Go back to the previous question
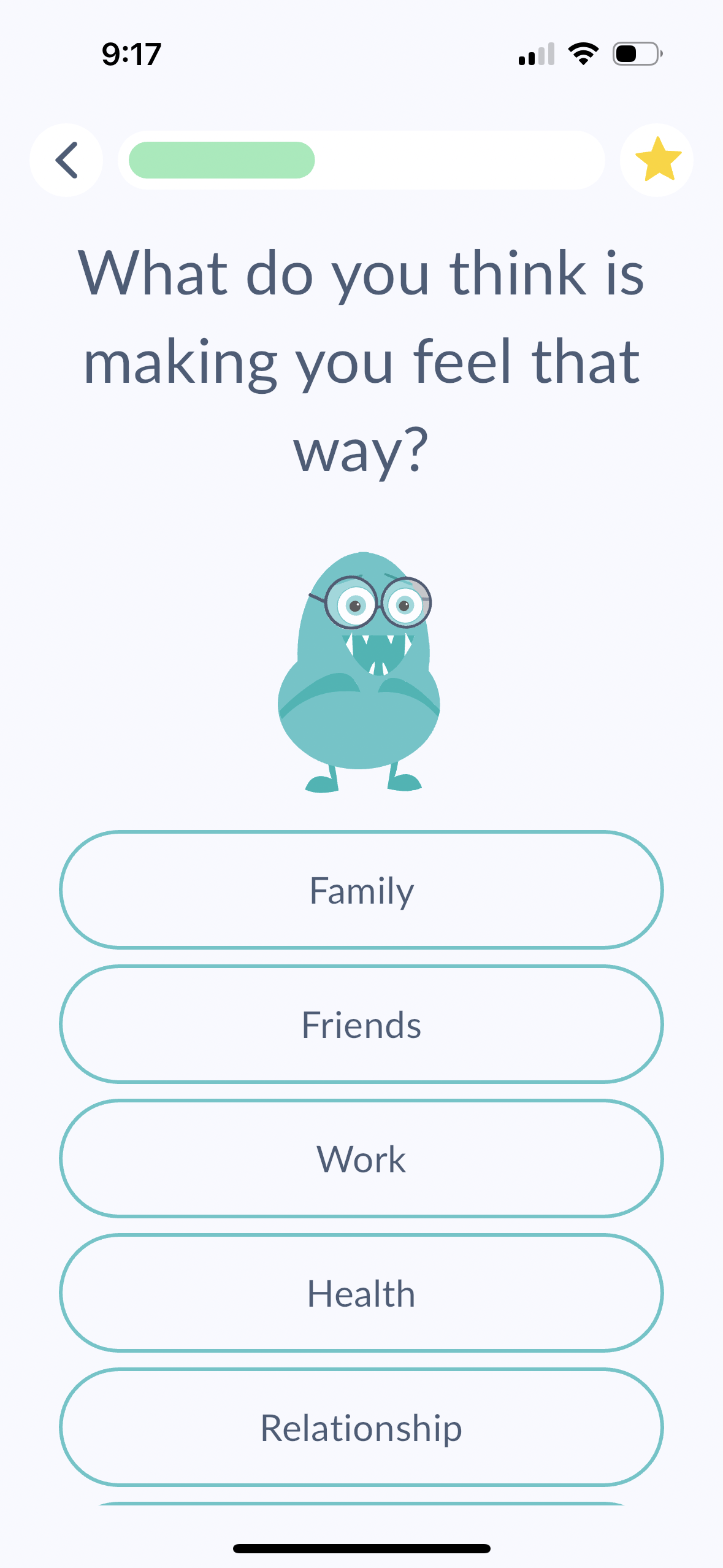This screenshot has height=1568, width=723. coord(66,160)
